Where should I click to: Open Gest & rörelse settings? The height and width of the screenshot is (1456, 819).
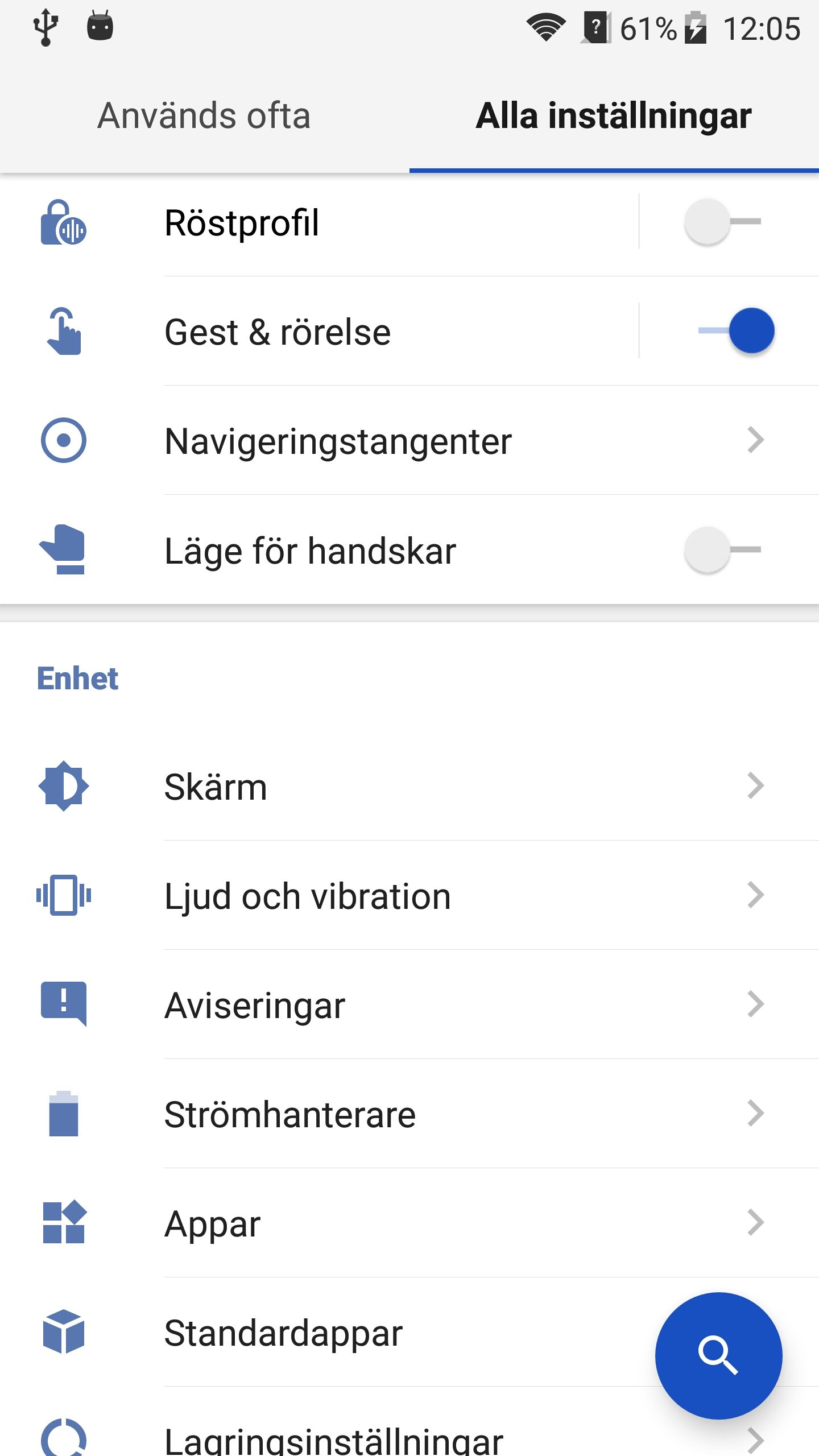coord(318,332)
